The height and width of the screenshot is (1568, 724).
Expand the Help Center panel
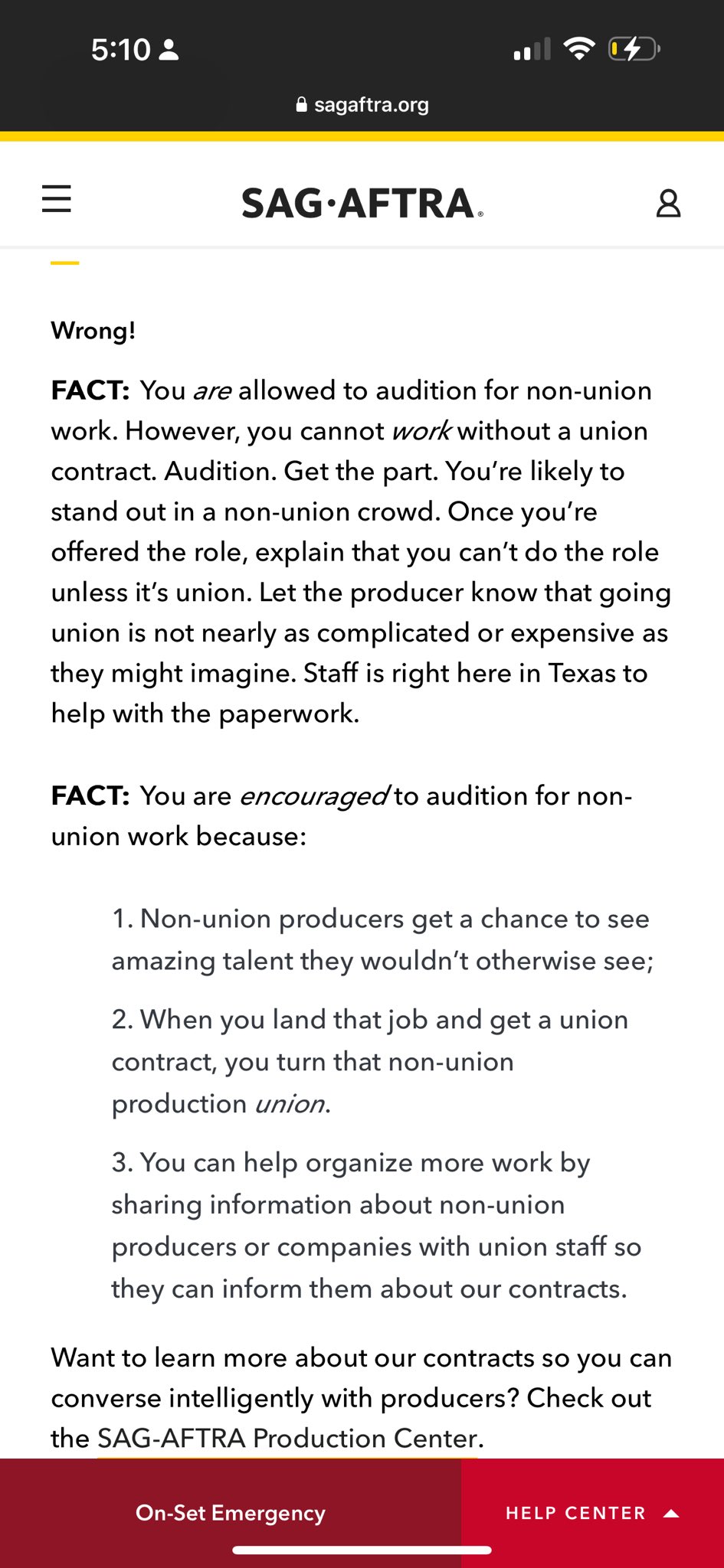tap(591, 1513)
